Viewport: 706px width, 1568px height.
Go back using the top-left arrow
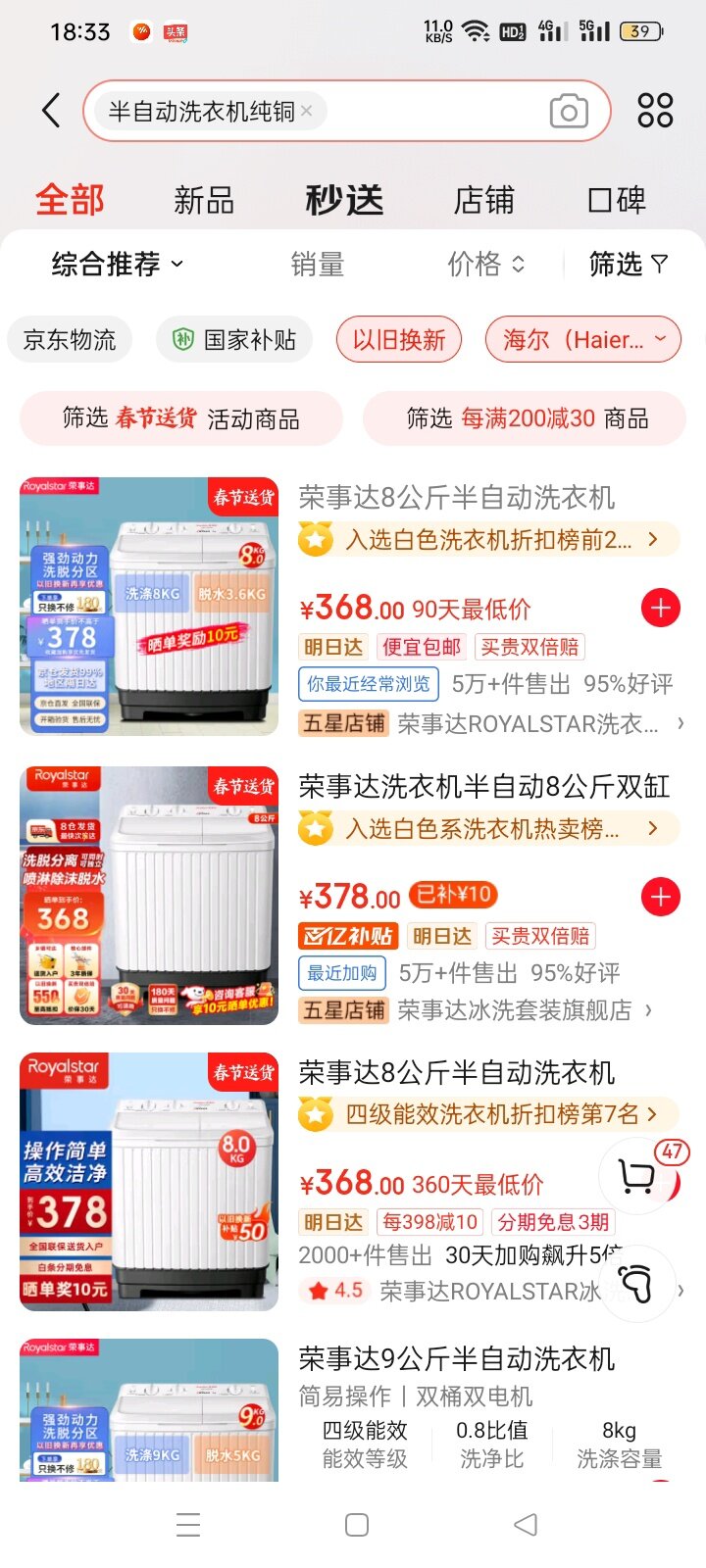click(x=51, y=111)
